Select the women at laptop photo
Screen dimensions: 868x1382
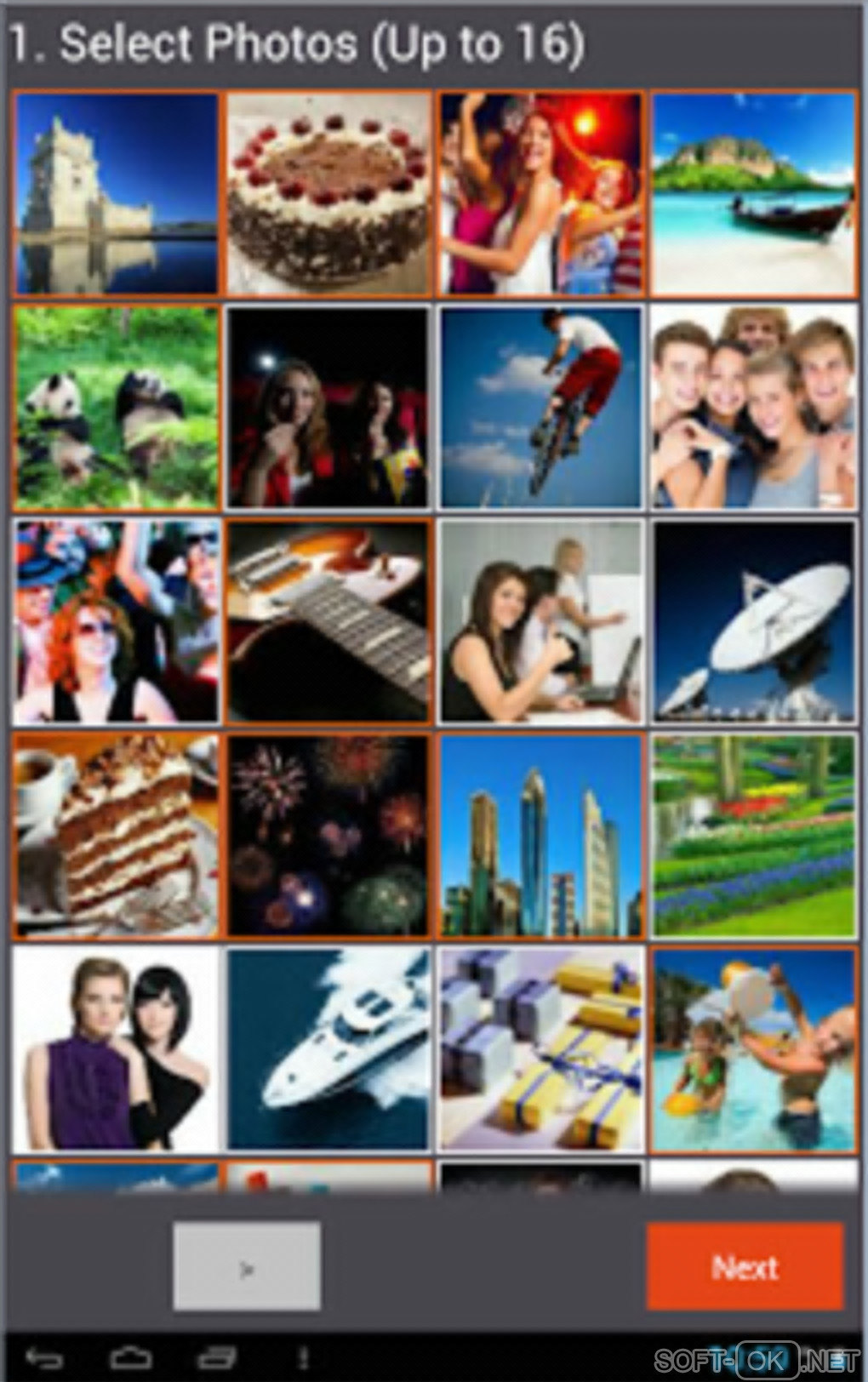541,623
